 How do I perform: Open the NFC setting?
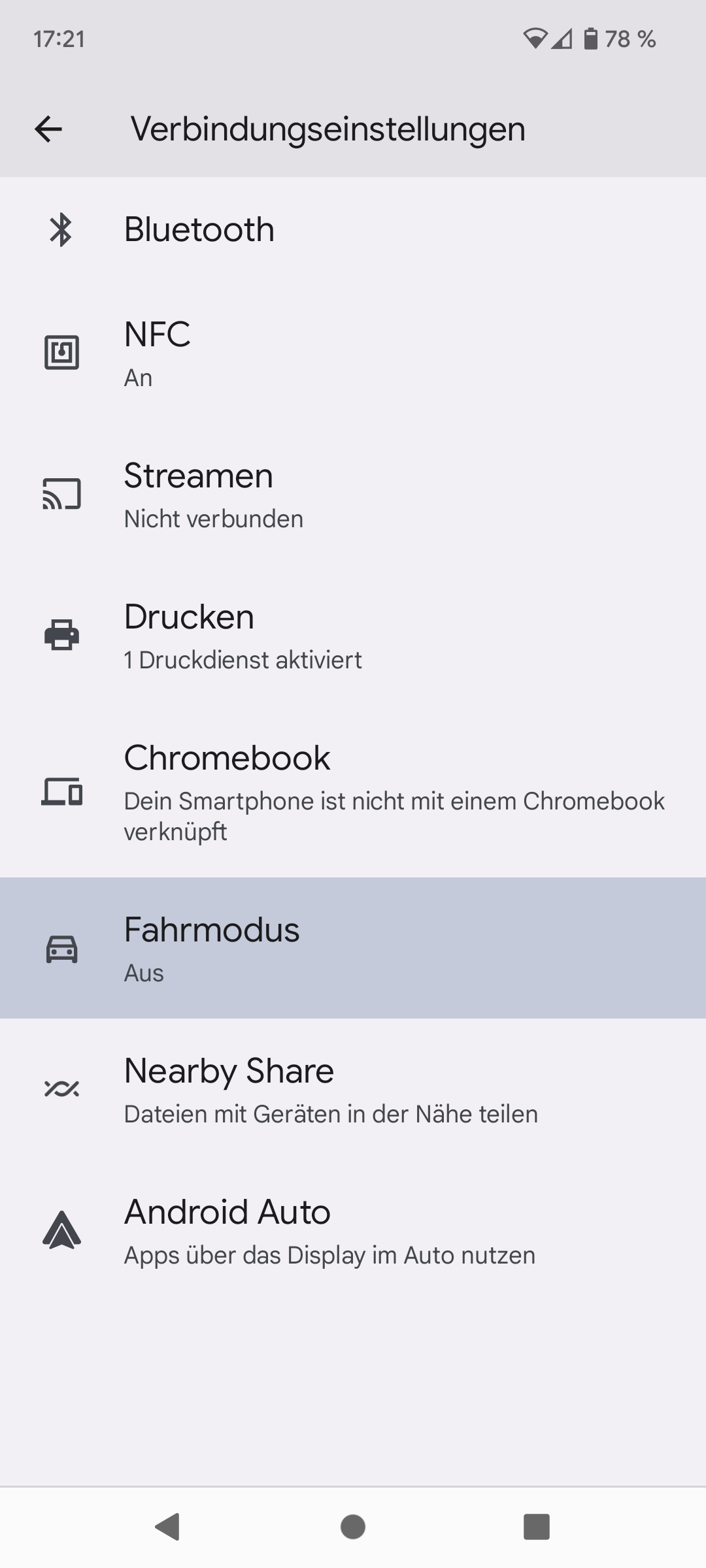point(353,353)
